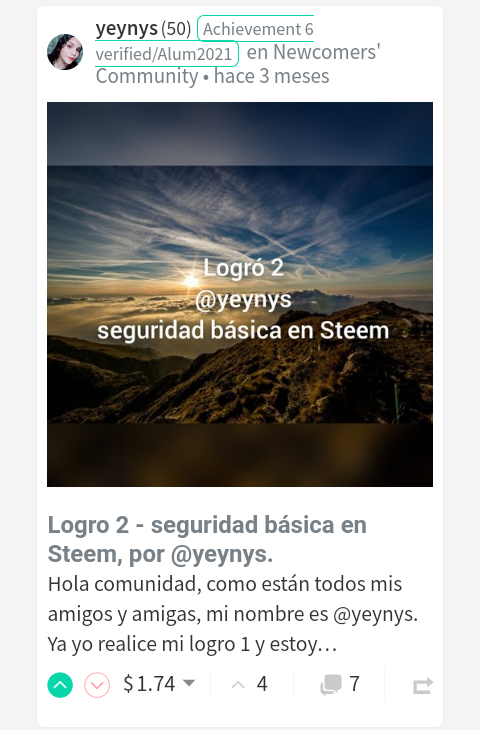Open the Newcomers' Community link
The image size is (480, 730).
point(238,64)
